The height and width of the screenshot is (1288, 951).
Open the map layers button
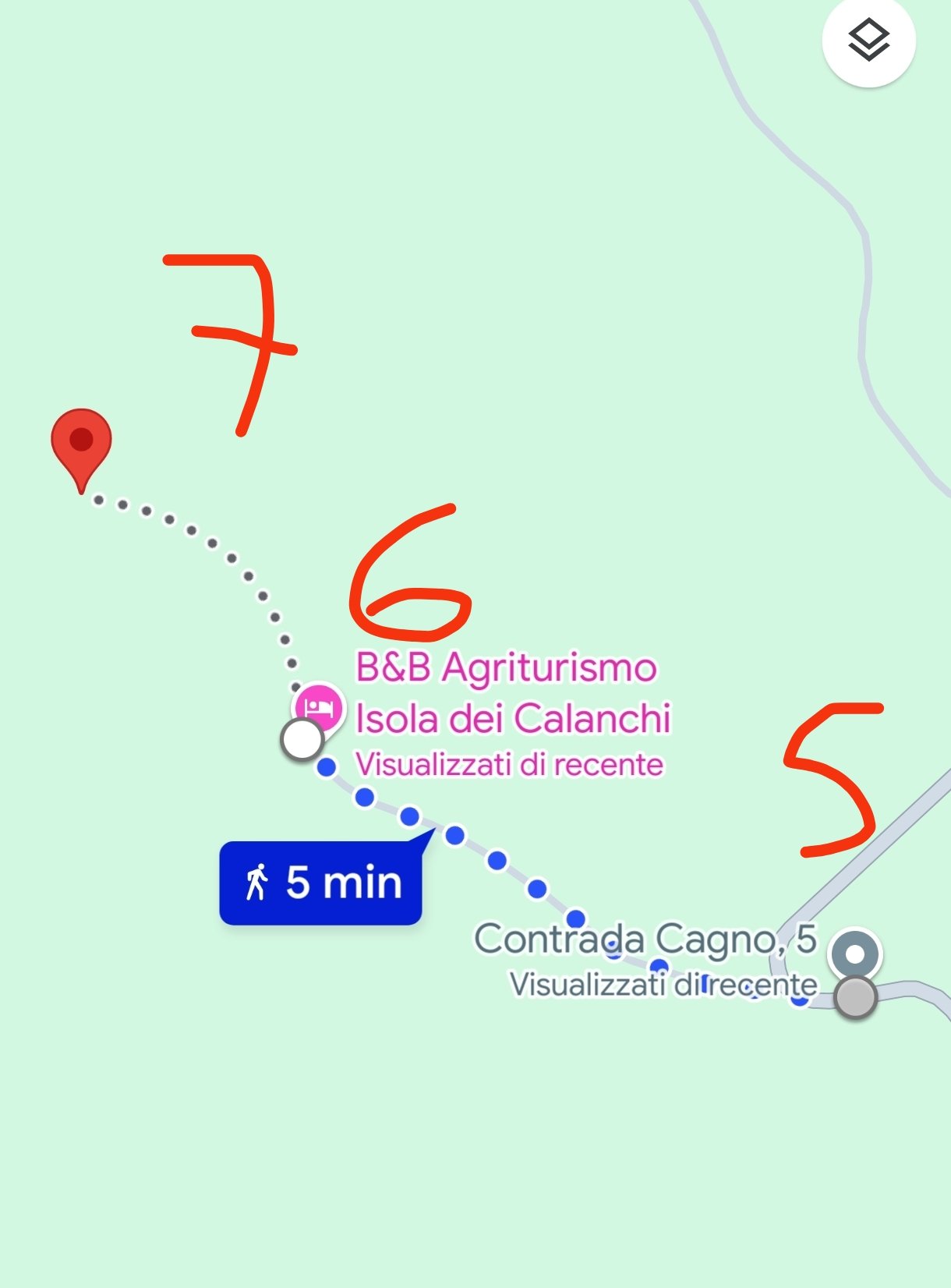868,41
